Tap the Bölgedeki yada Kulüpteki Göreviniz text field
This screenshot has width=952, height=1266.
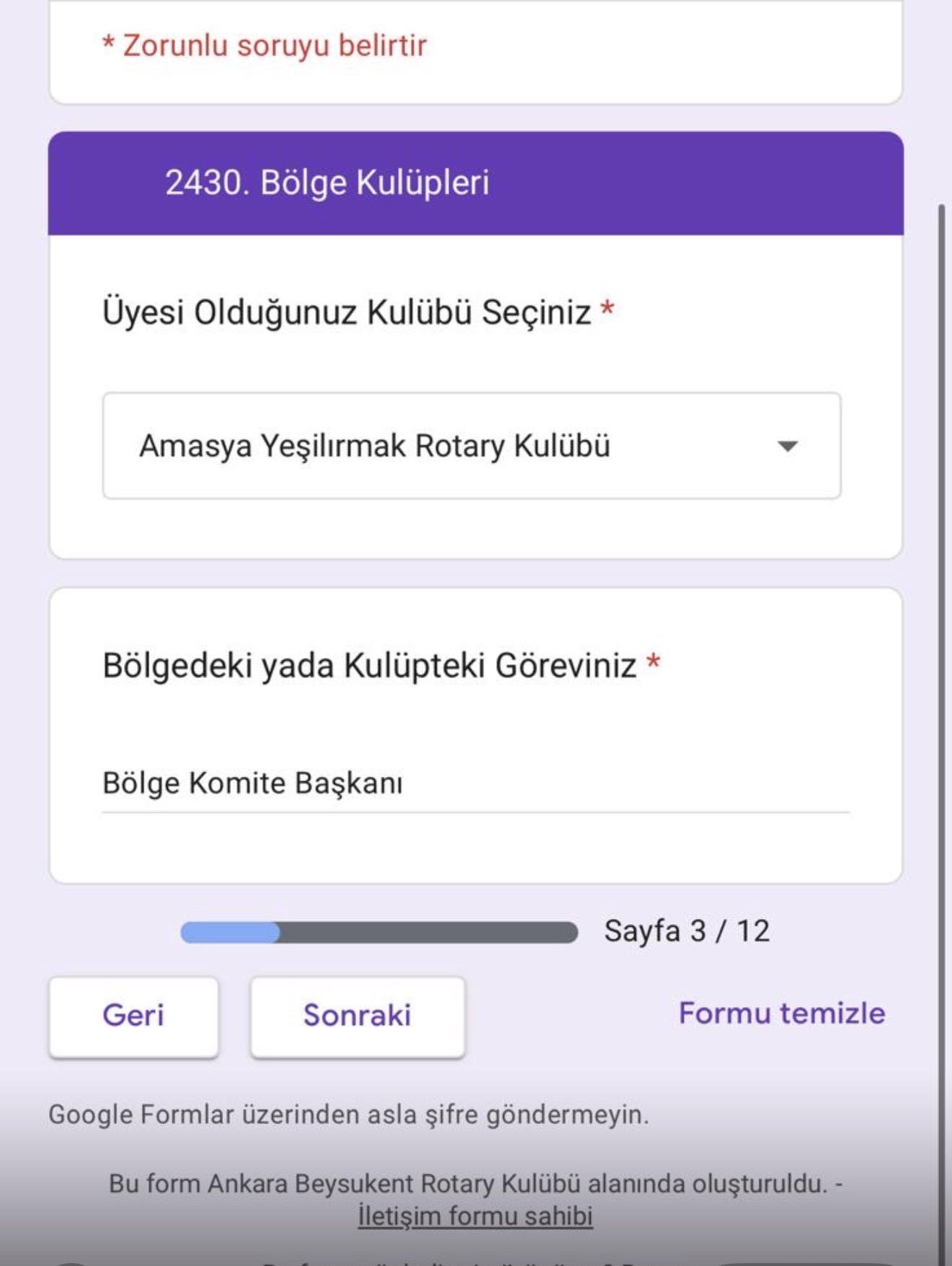click(x=475, y=784)
